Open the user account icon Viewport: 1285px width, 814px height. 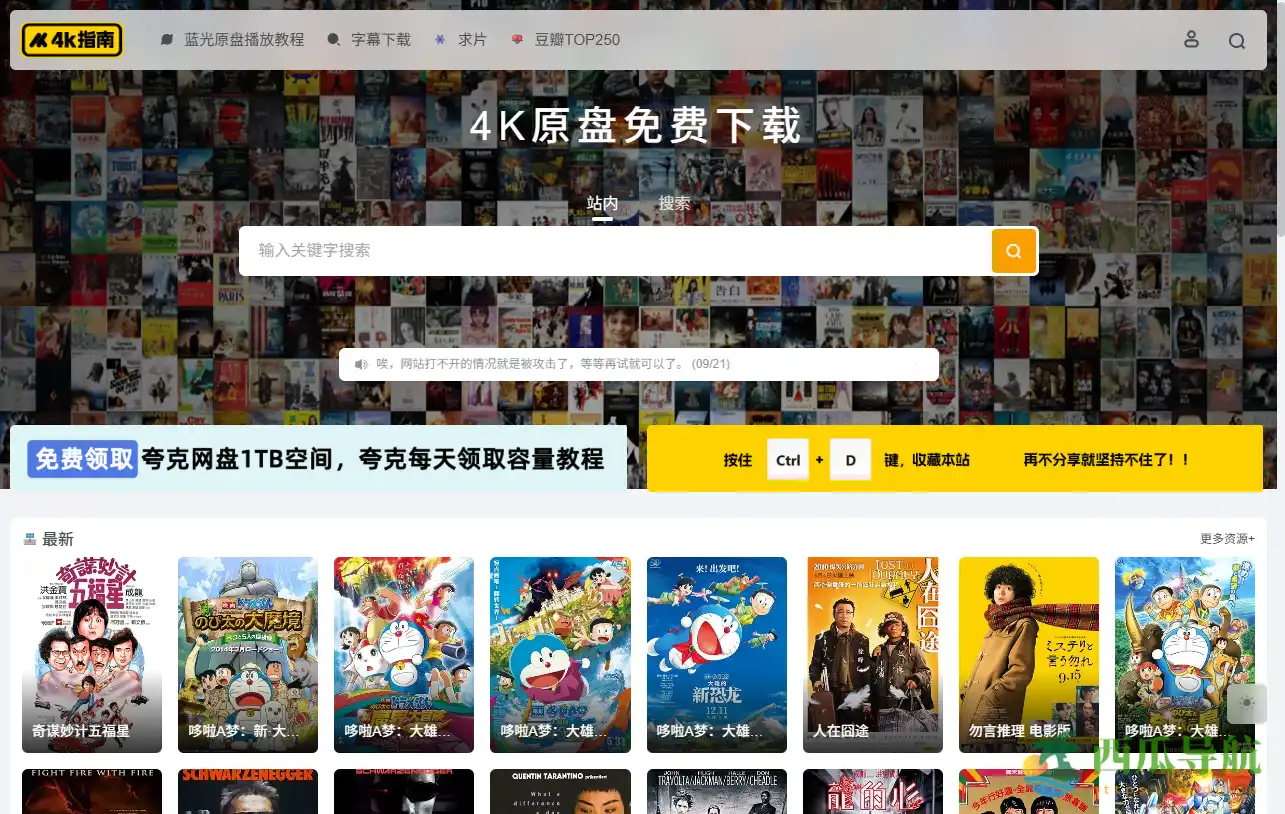tap(1190, 40)
